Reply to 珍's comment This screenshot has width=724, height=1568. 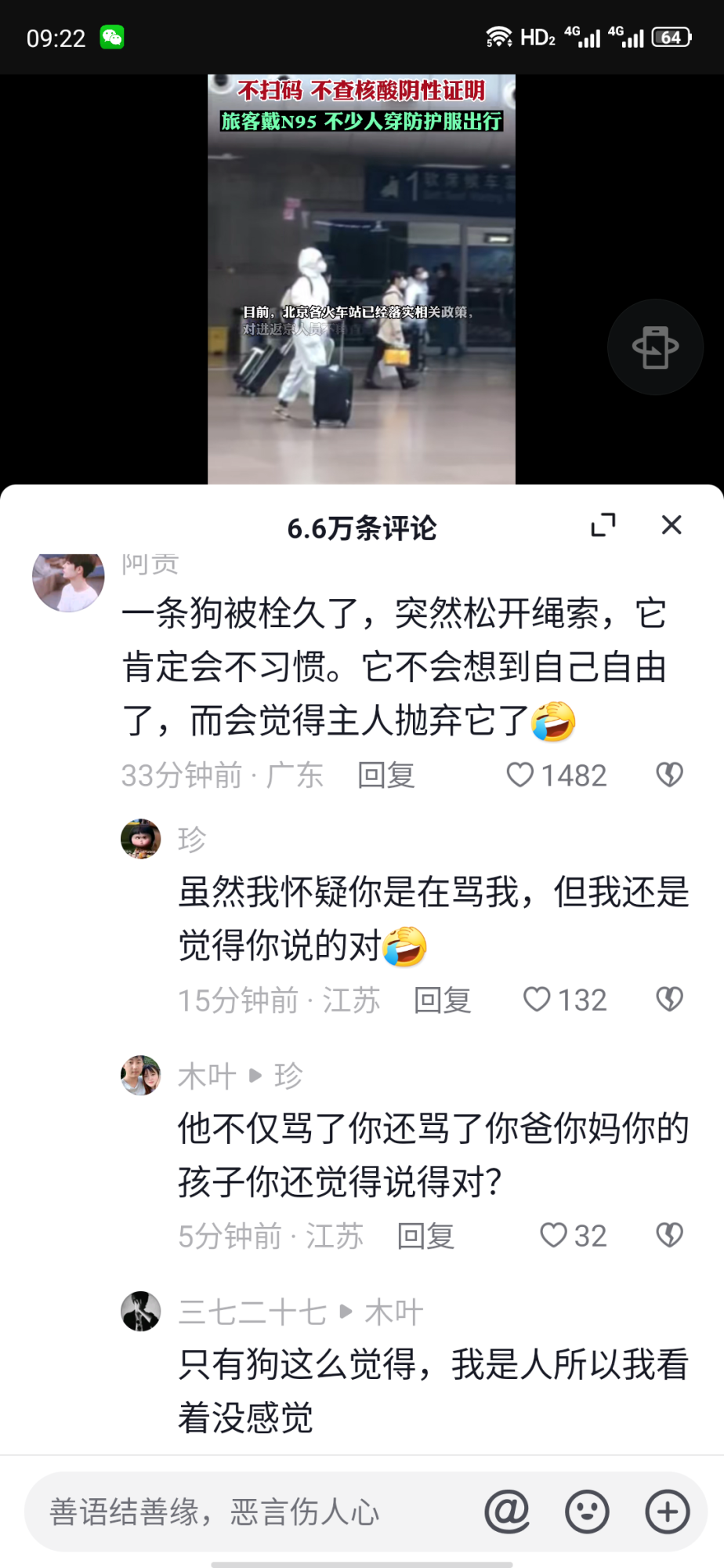coord(443,1000)
